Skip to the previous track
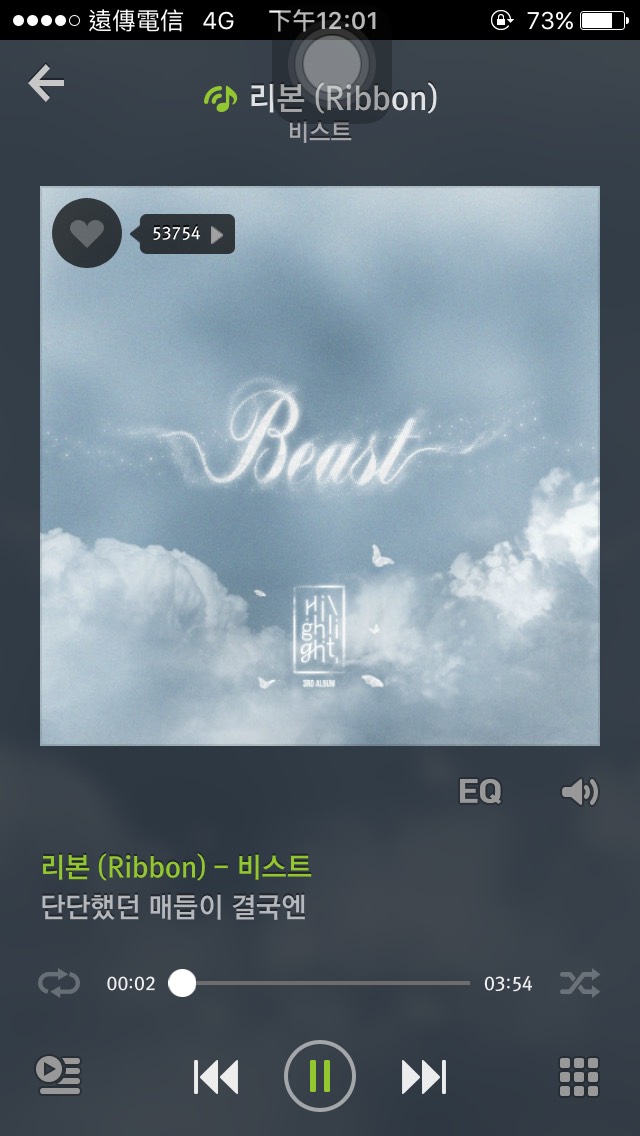This screenshot has width=640, height=1136. tap(216, 1076)
